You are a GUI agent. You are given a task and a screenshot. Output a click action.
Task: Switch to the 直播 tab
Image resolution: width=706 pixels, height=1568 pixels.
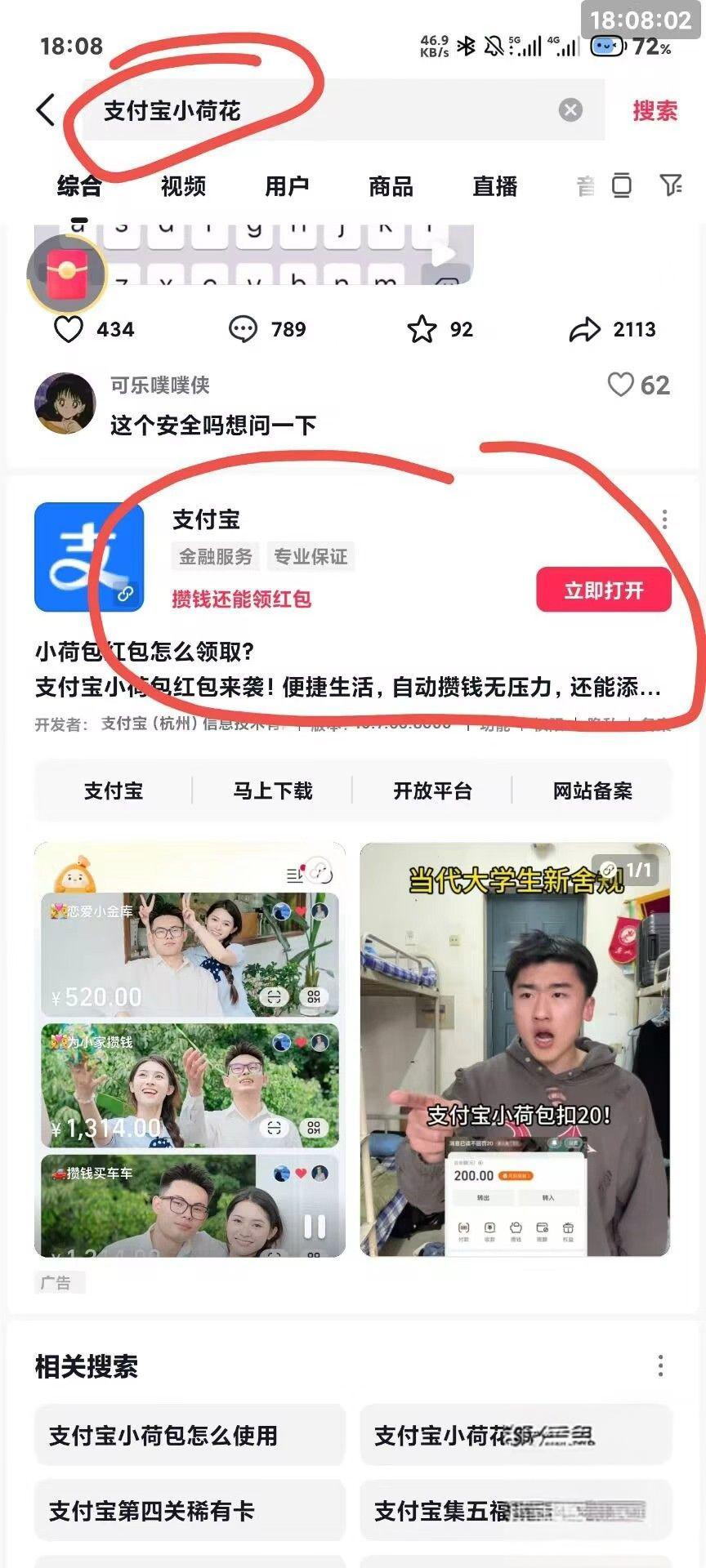(494, 186)
